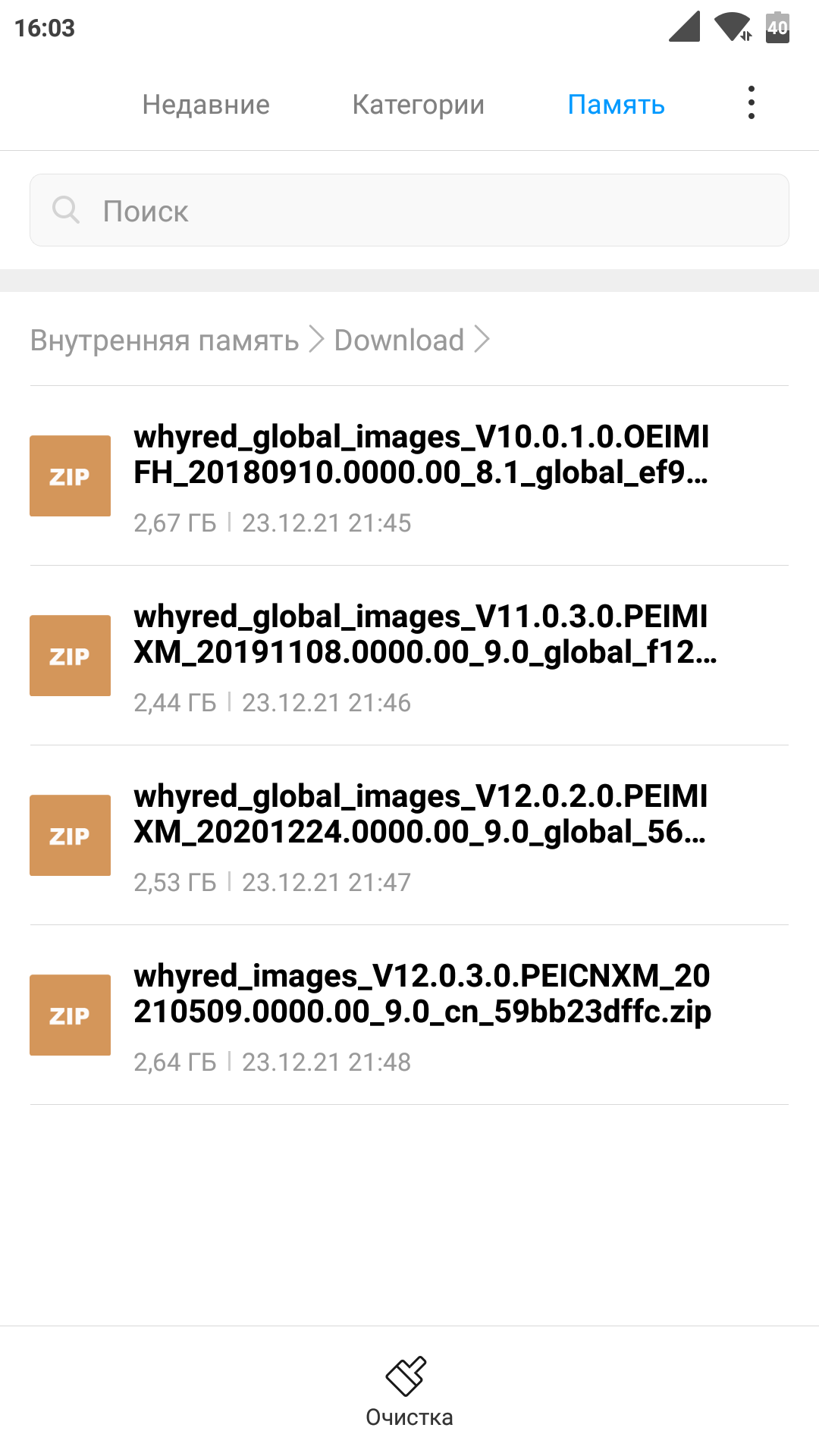Screen dimensions: 819x1456
Task: Open the three-dot overflow menu
Action: point(751,103)
